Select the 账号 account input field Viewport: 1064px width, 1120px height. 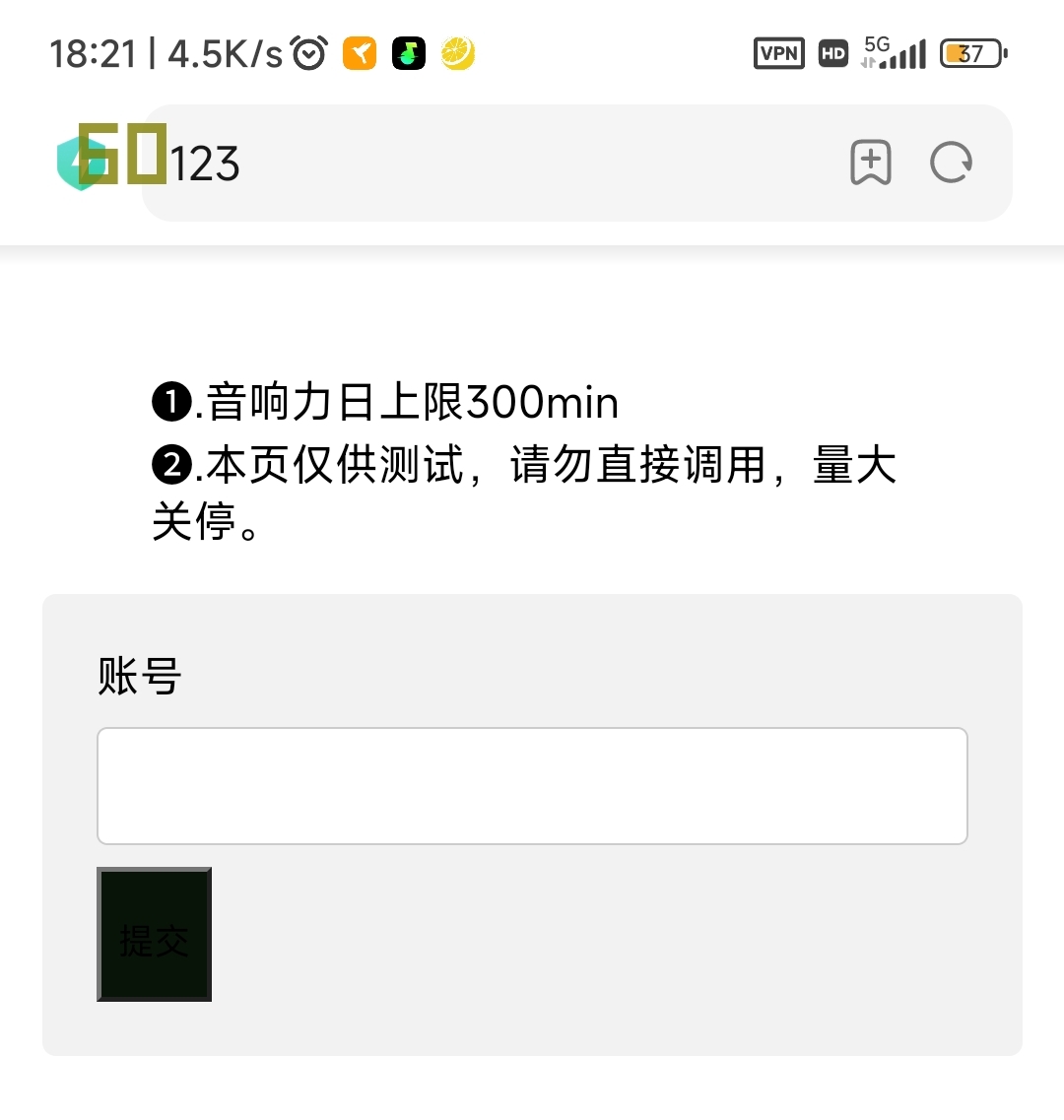[532, 785]
